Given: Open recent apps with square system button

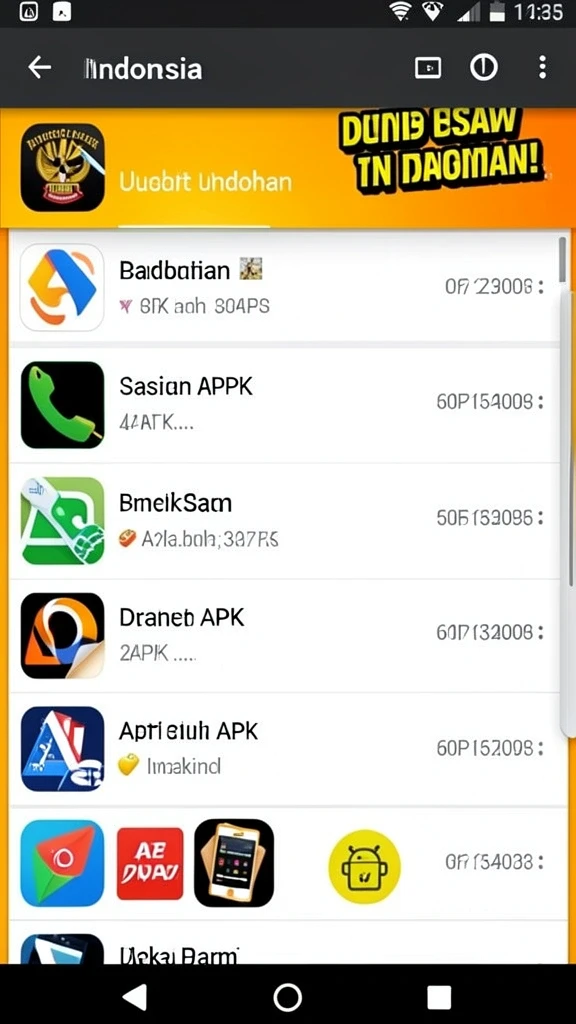Looking at the screenshot, I should pos(439,998).
